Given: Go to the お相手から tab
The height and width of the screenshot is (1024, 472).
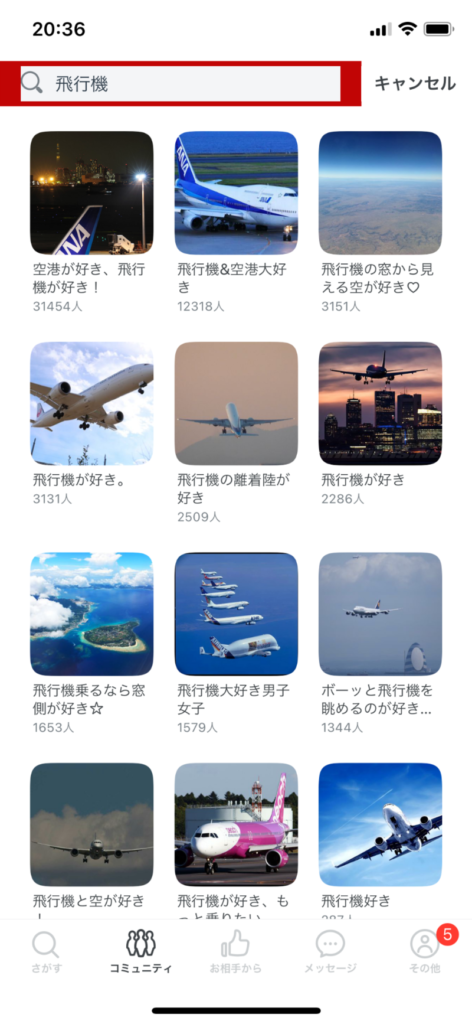Looking at the screenshot, I should coord(236,952).
